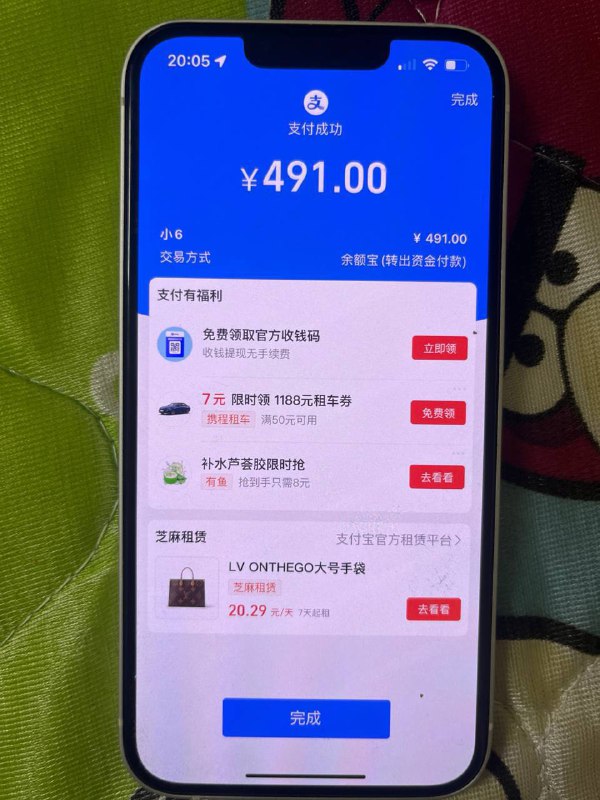Tap 去看看 for the LV ONTHEGO handbag

(x=433, y=608)
